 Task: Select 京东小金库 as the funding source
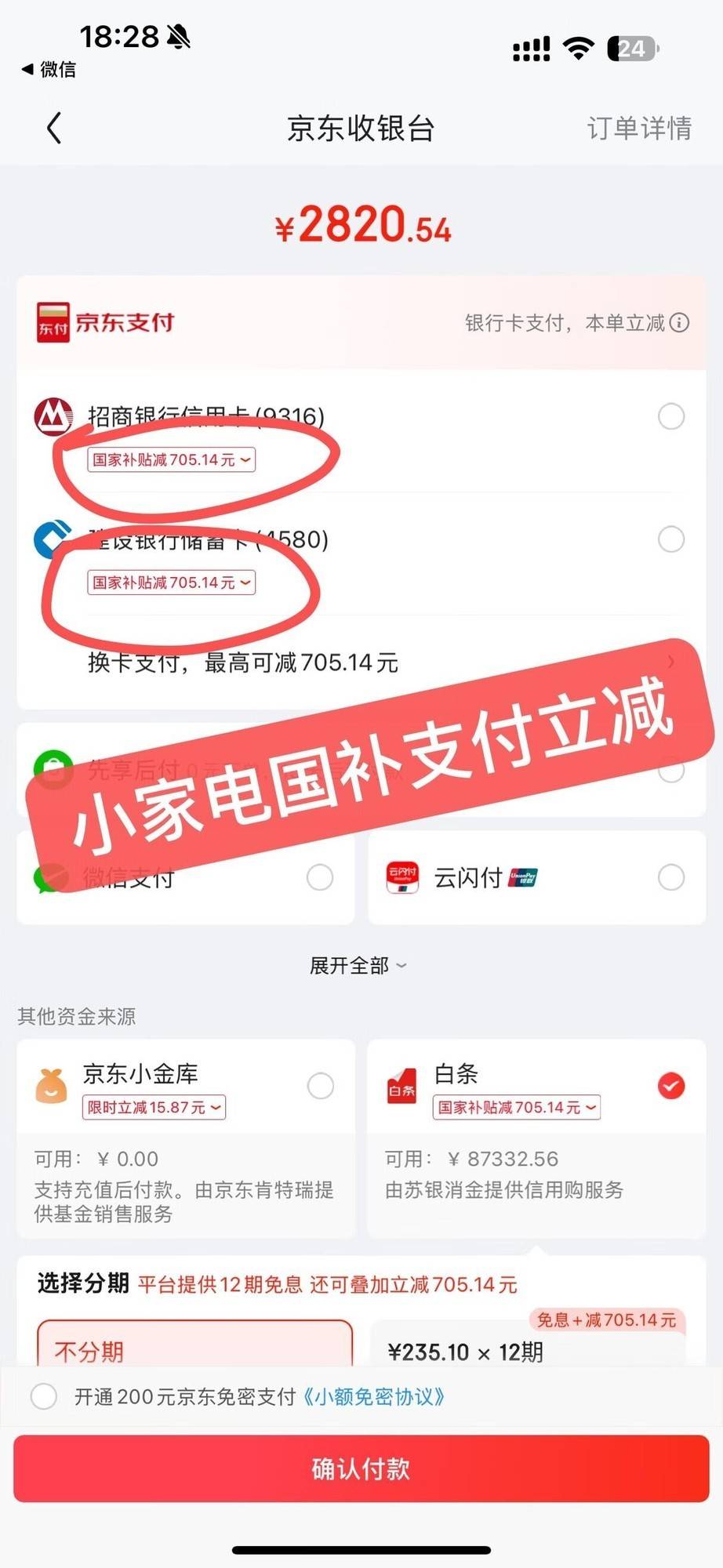point(320,1086)
